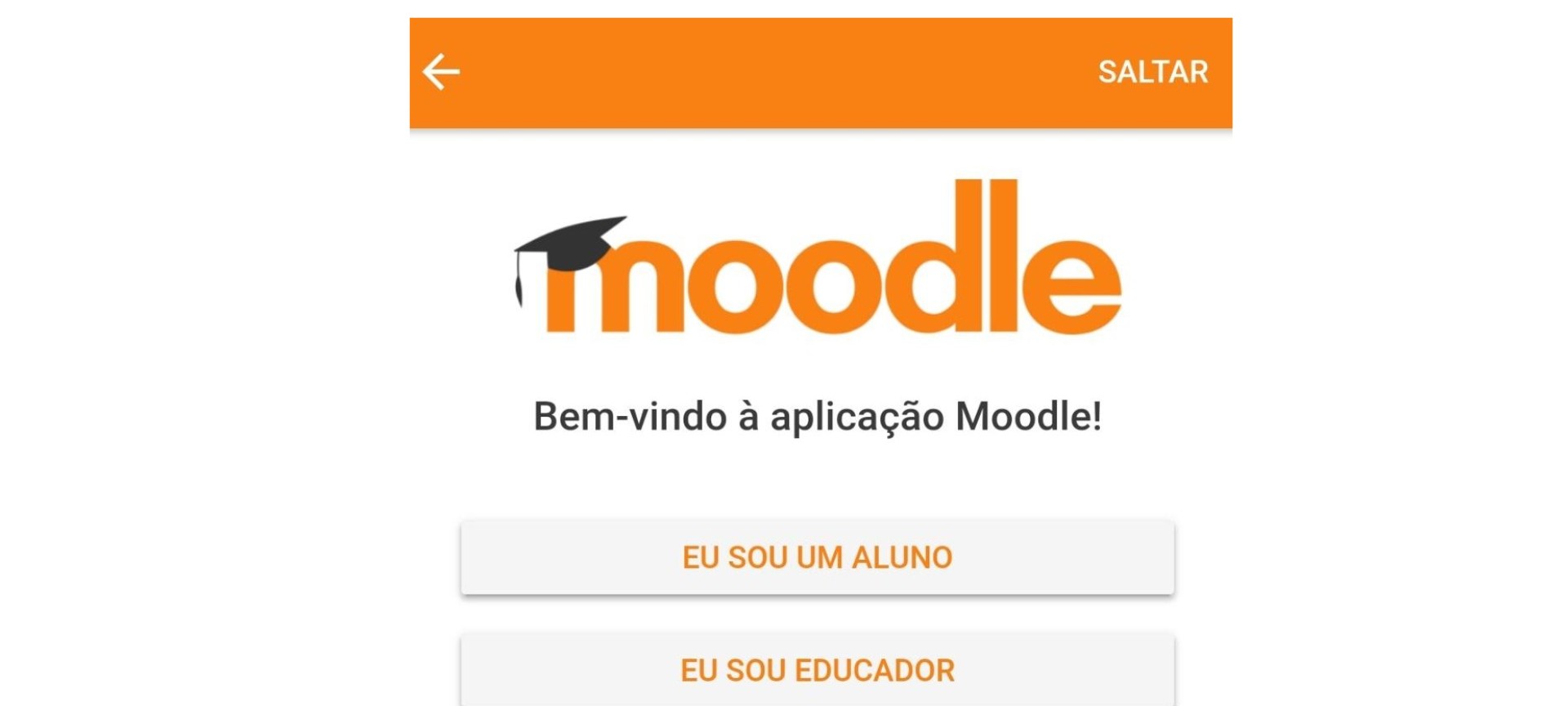The width and height of the screenshot is (1568, 706).
Task: Select EU SOU UM ALUNO
Action: point(817,557)
